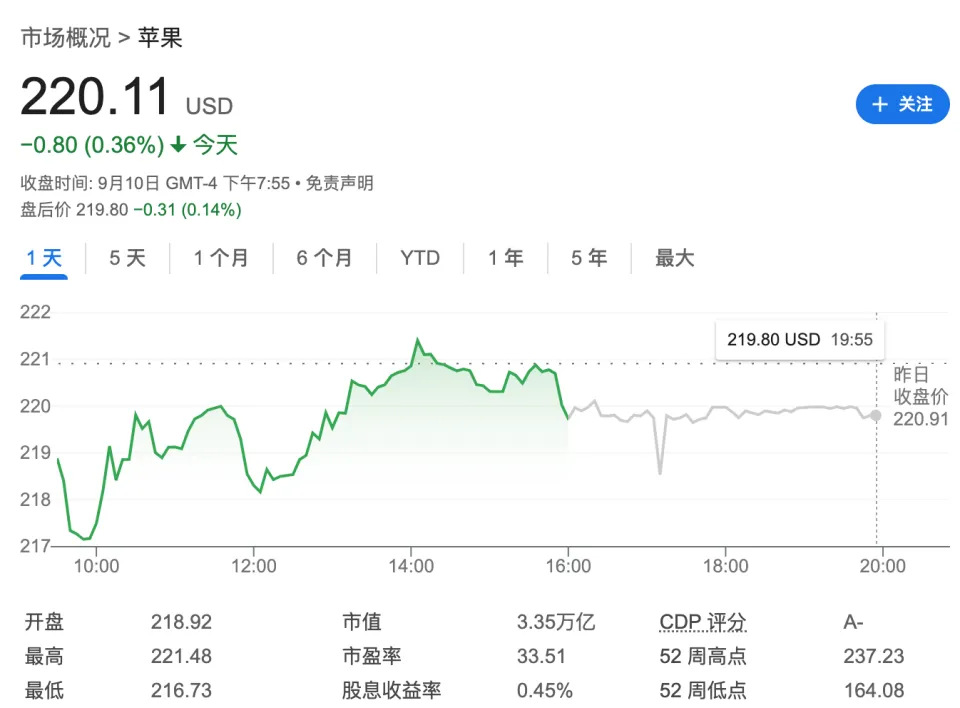Viewport: 960px width, 708px height.
Task: View the 1 年 price chart
Action: point(505,258)
